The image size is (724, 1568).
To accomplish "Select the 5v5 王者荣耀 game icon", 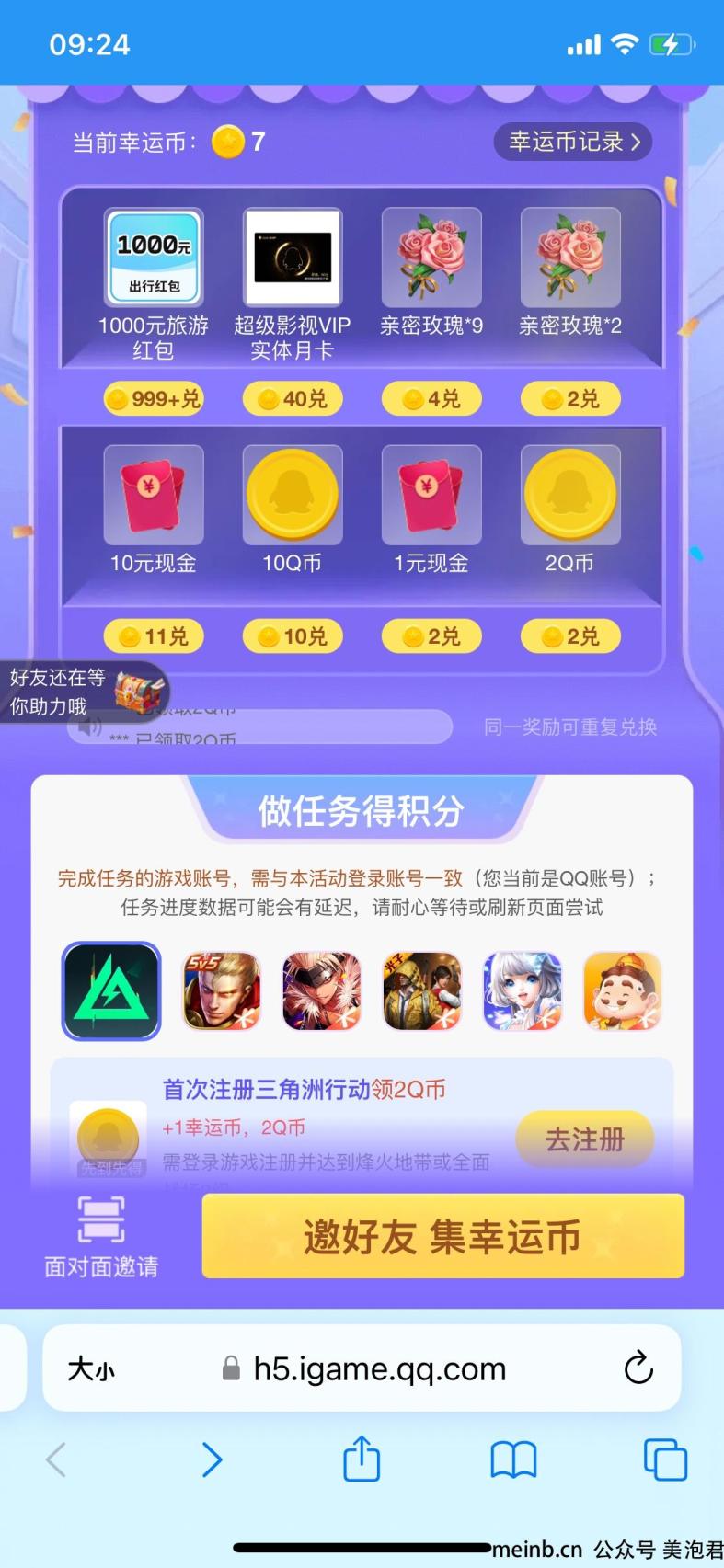I will click(x=221, y=991).
